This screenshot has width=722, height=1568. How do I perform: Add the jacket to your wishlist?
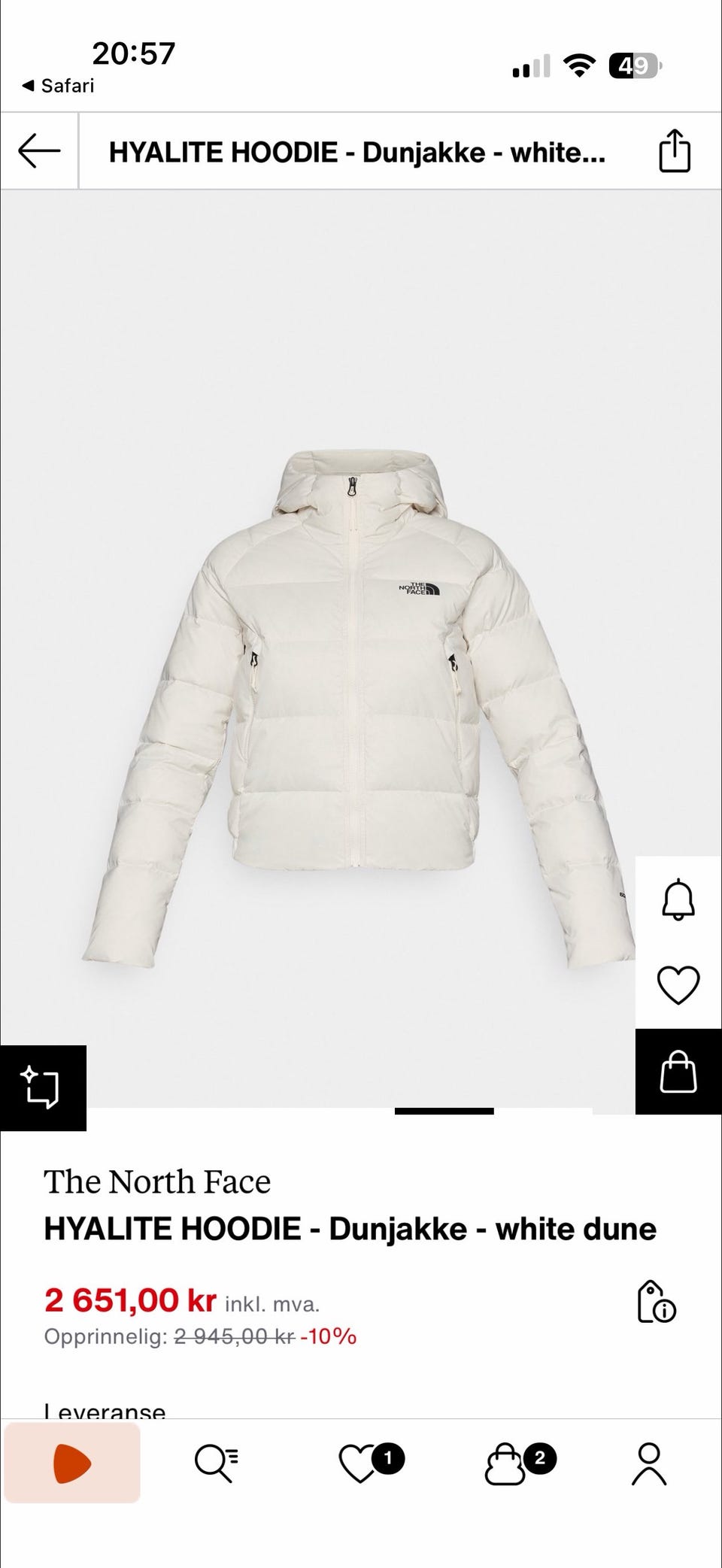point(678,984)
